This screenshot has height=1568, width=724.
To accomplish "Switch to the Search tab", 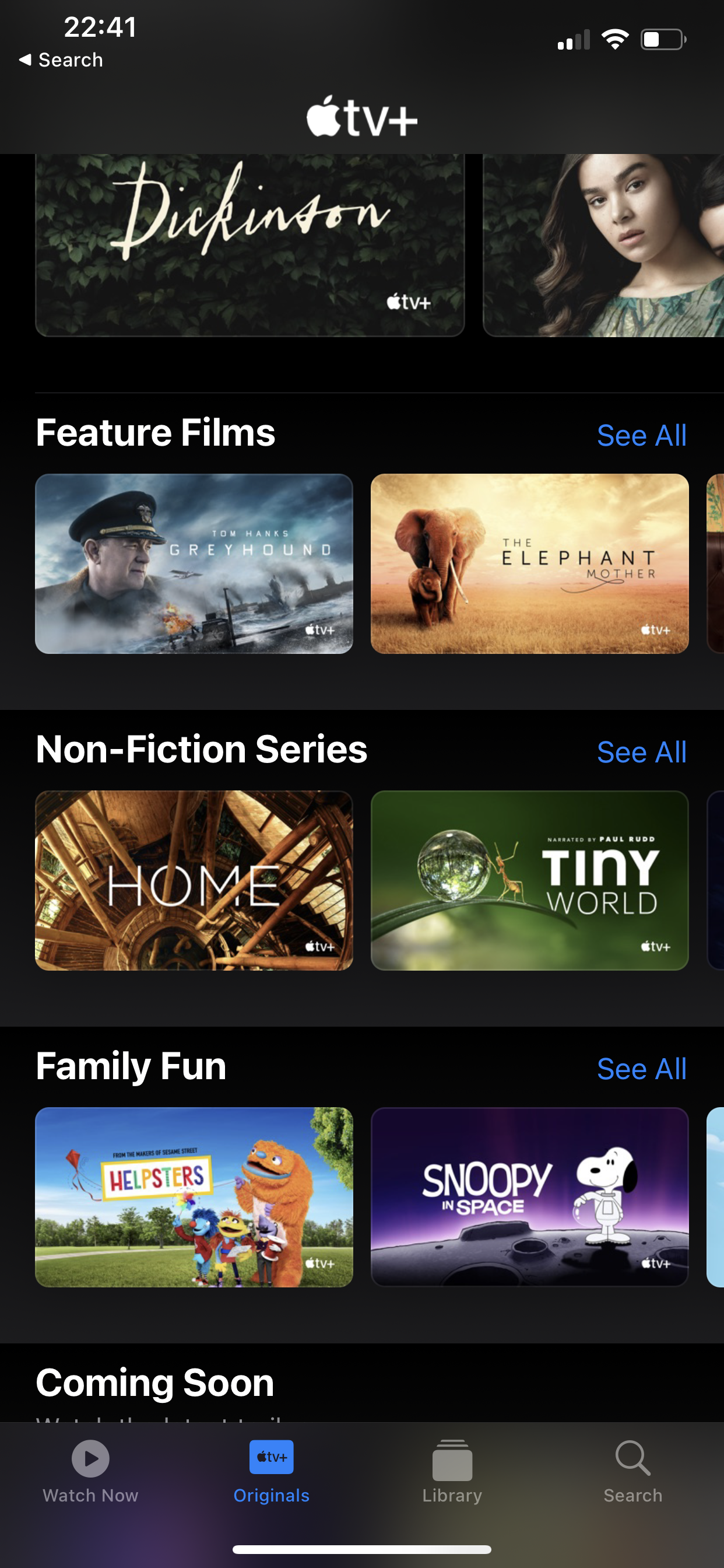I will [632, 1470].
